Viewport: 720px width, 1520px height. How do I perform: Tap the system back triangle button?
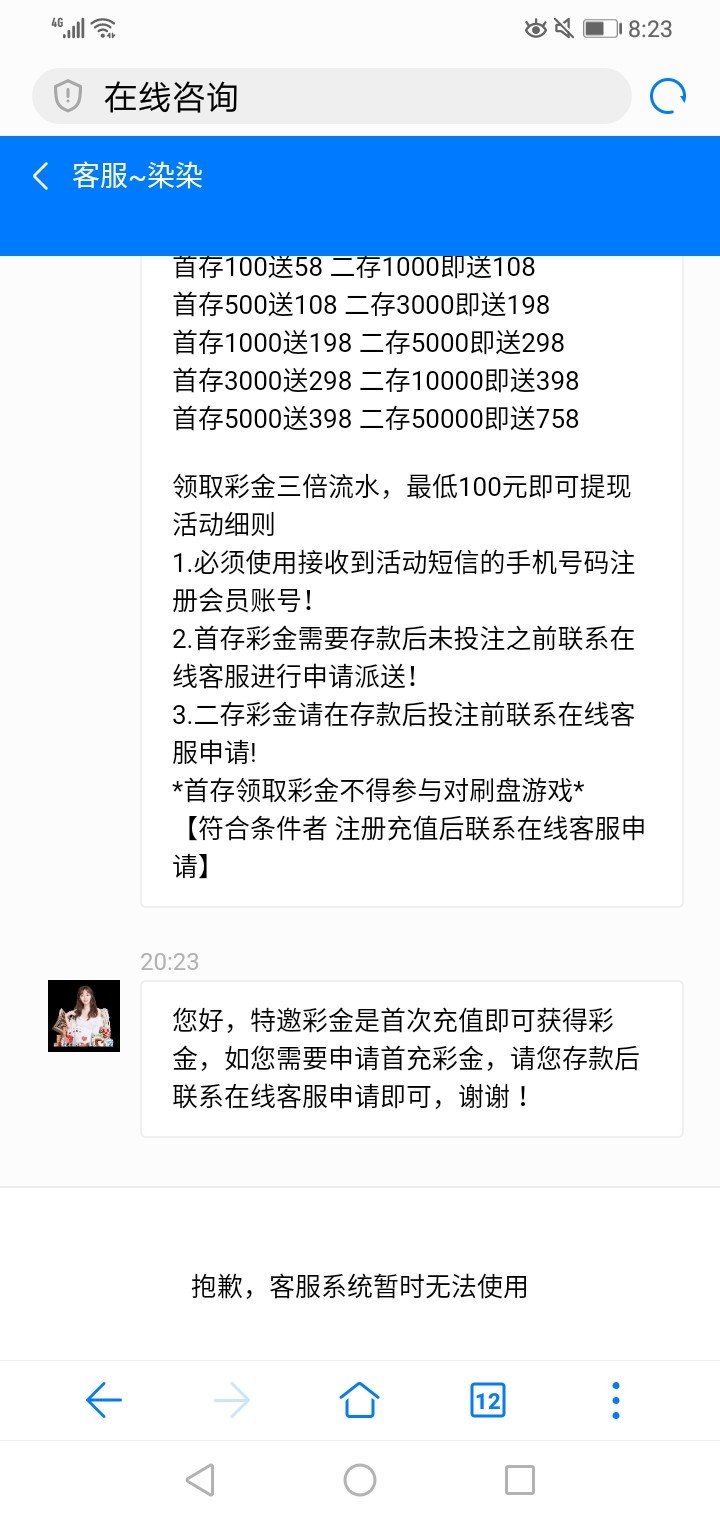[200, 1480]
